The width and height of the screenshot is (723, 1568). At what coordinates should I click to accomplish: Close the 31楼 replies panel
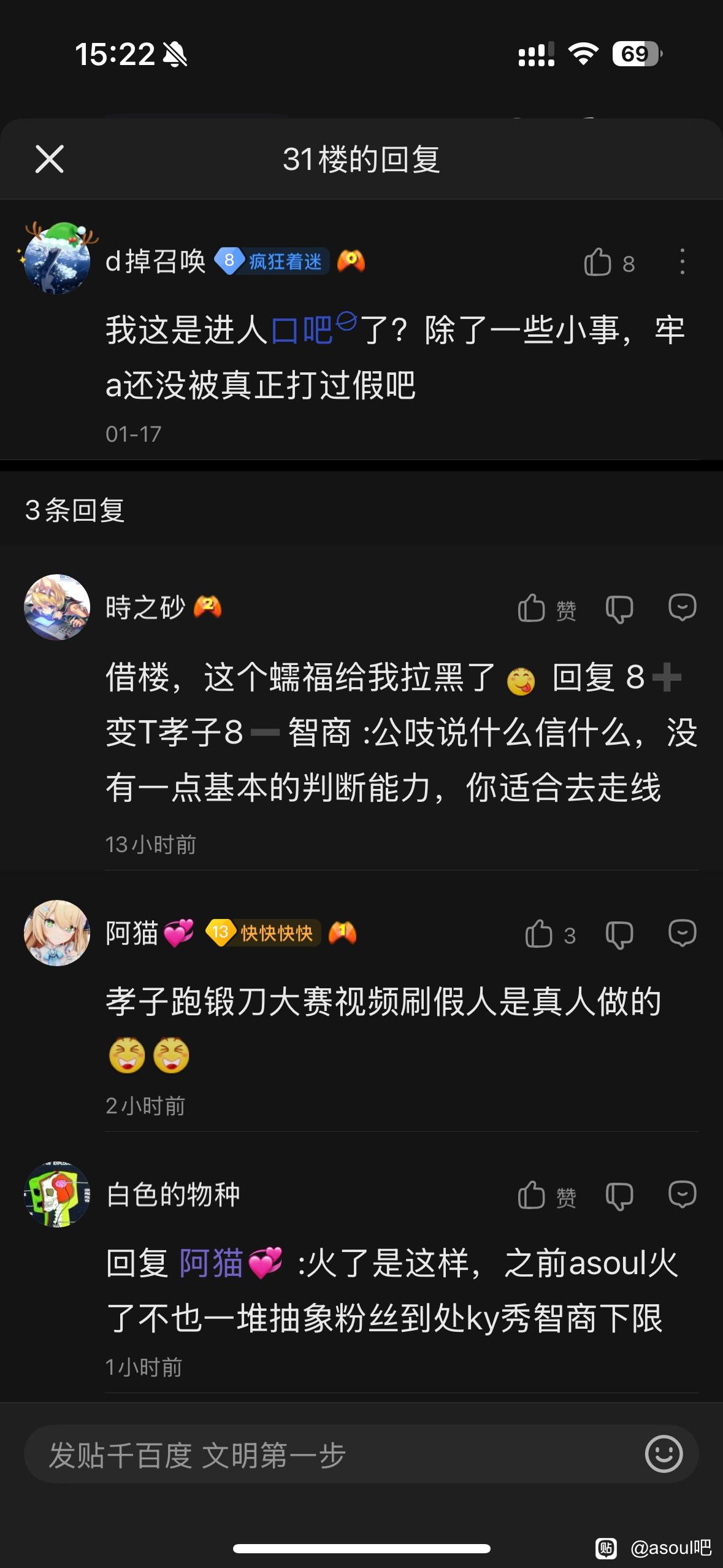(x=50, y=159)
